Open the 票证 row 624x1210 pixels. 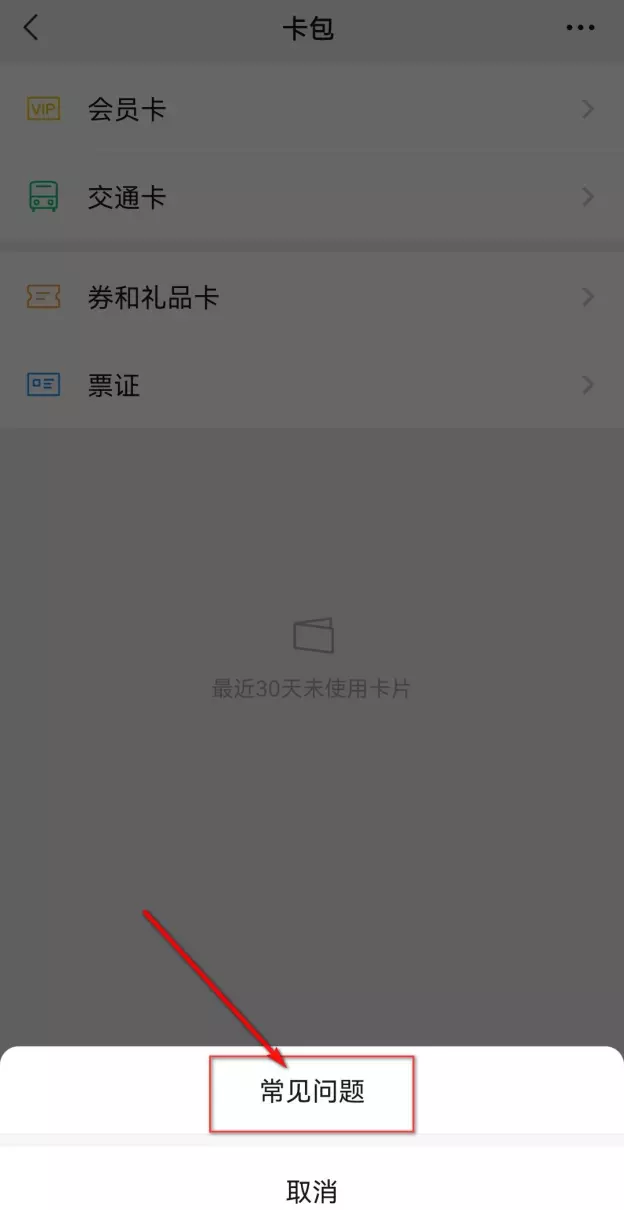[x=310, y=385]
